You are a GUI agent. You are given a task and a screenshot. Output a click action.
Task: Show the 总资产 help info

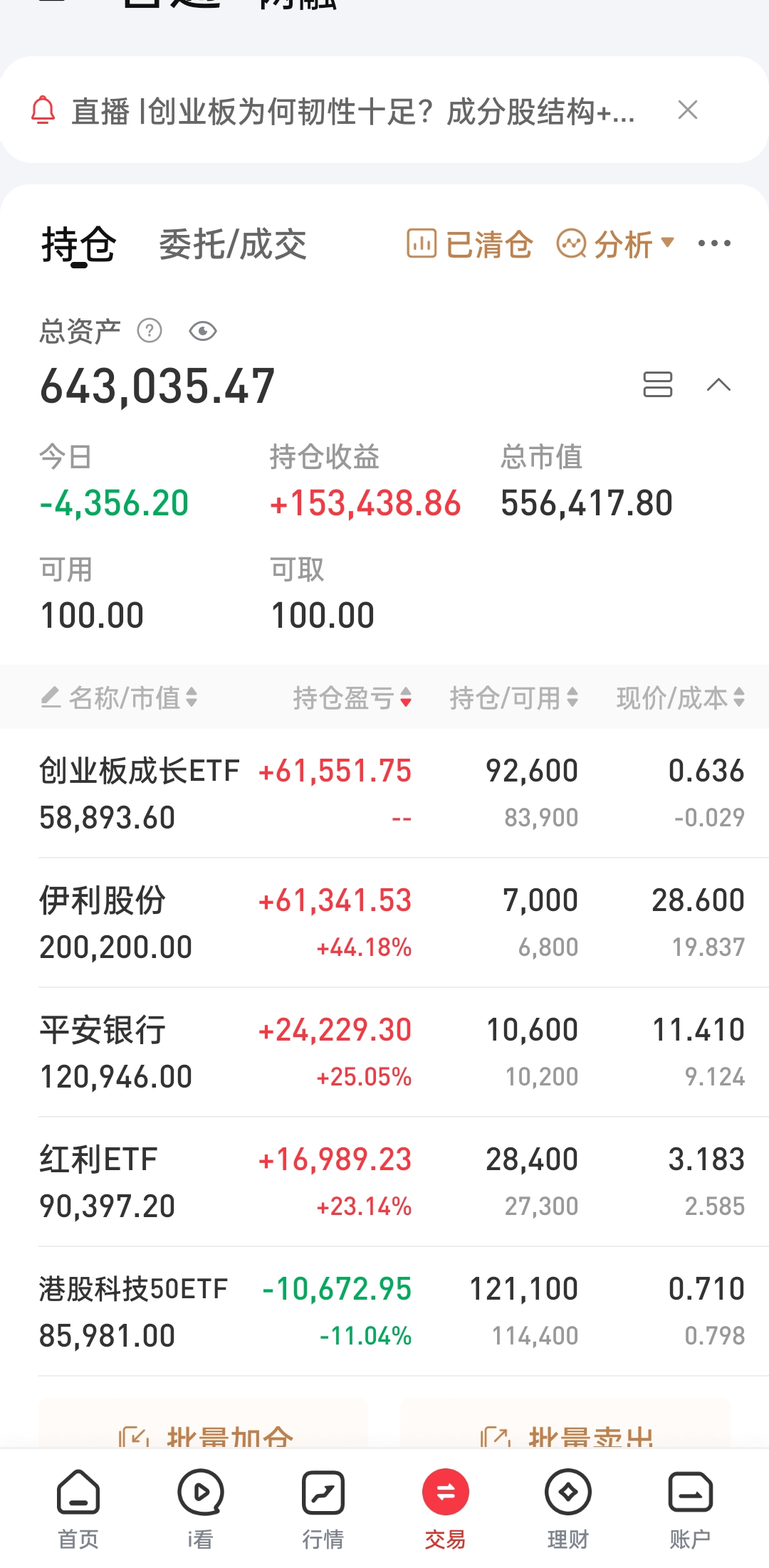[150, 331]
